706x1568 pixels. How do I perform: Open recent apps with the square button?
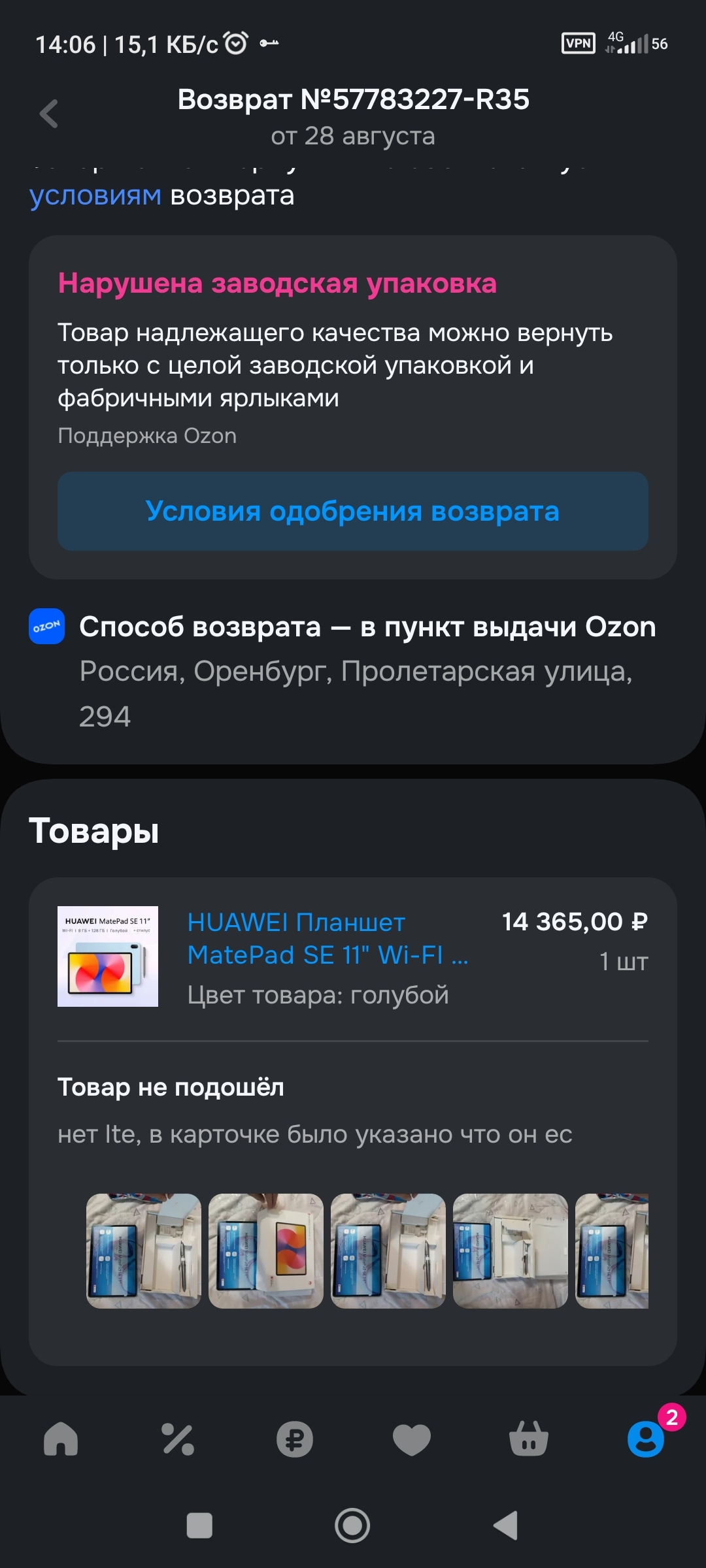(199, 1526)
